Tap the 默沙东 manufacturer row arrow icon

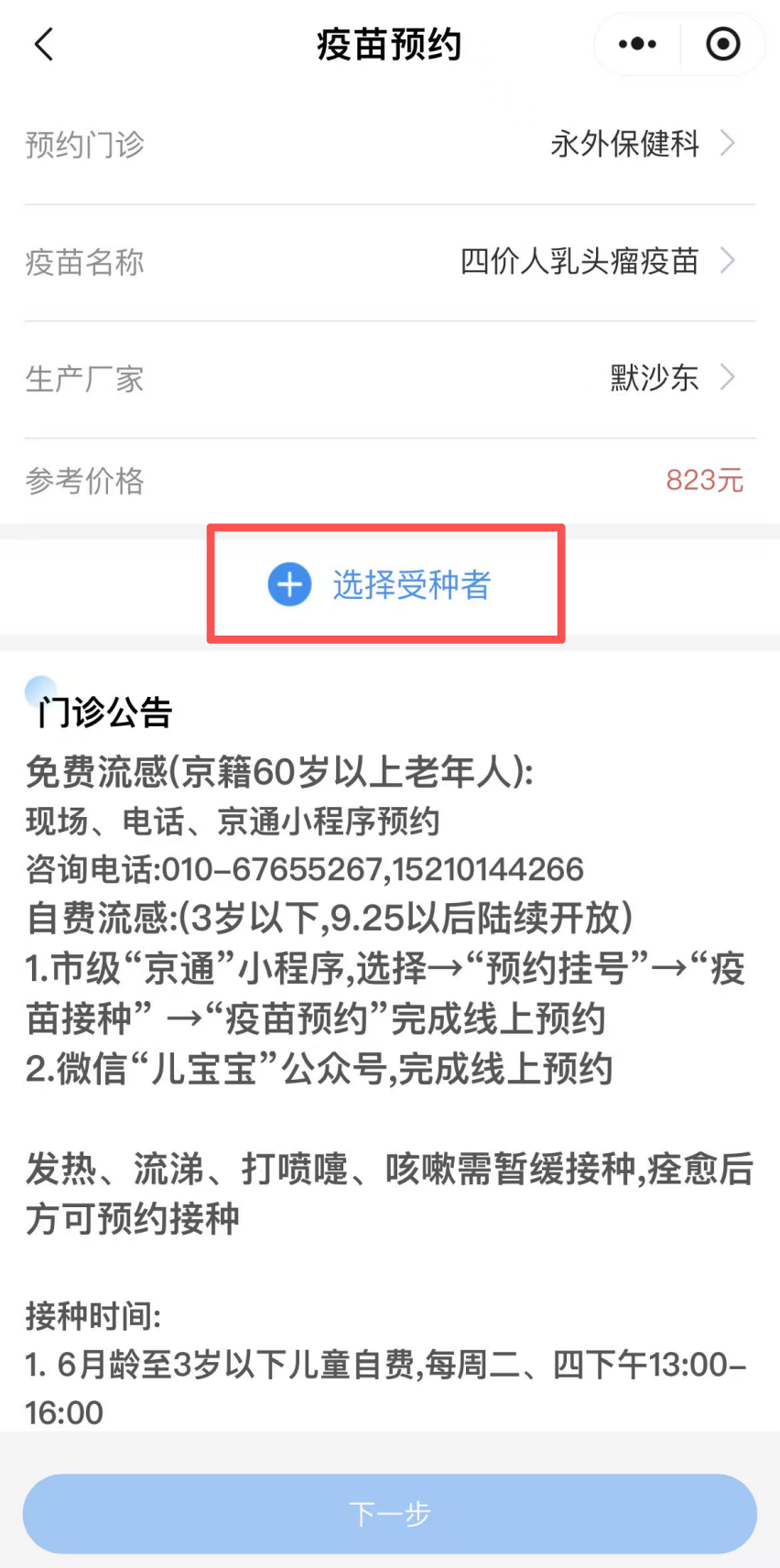coord(728,377)
